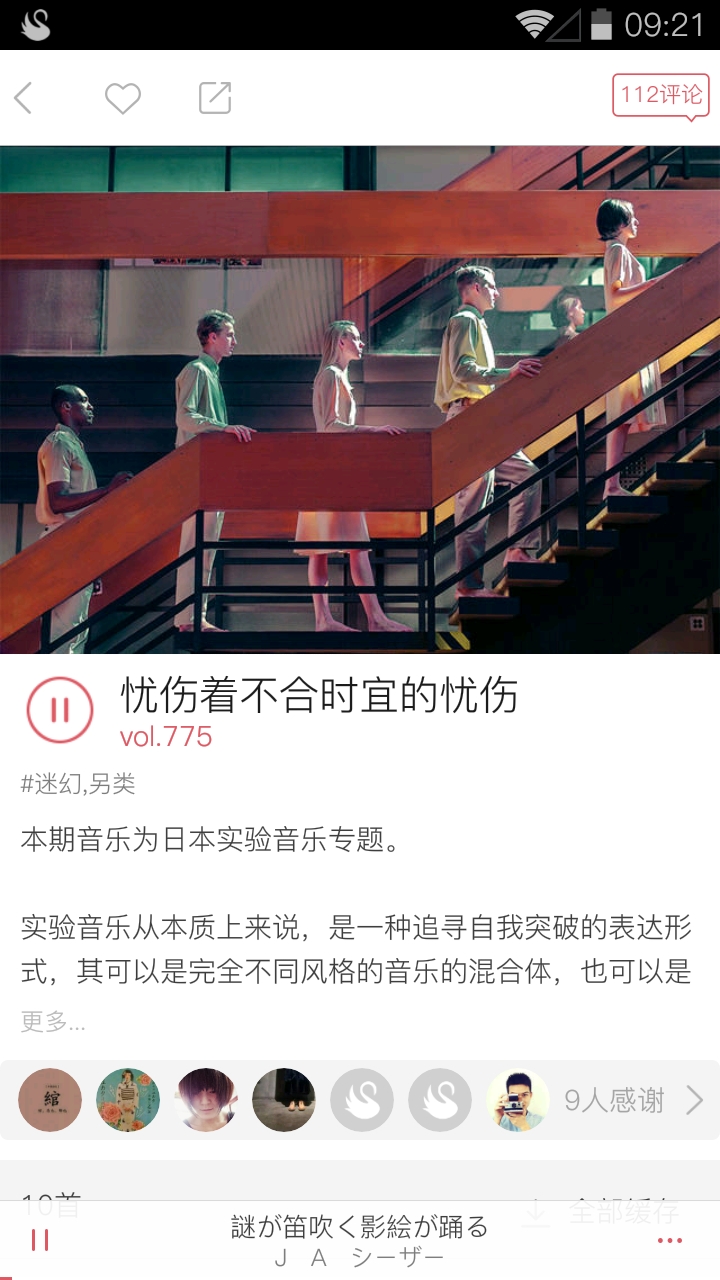Go back using the top-left arrow
The width and height of the screenshot is (720, 1280).
24,98
